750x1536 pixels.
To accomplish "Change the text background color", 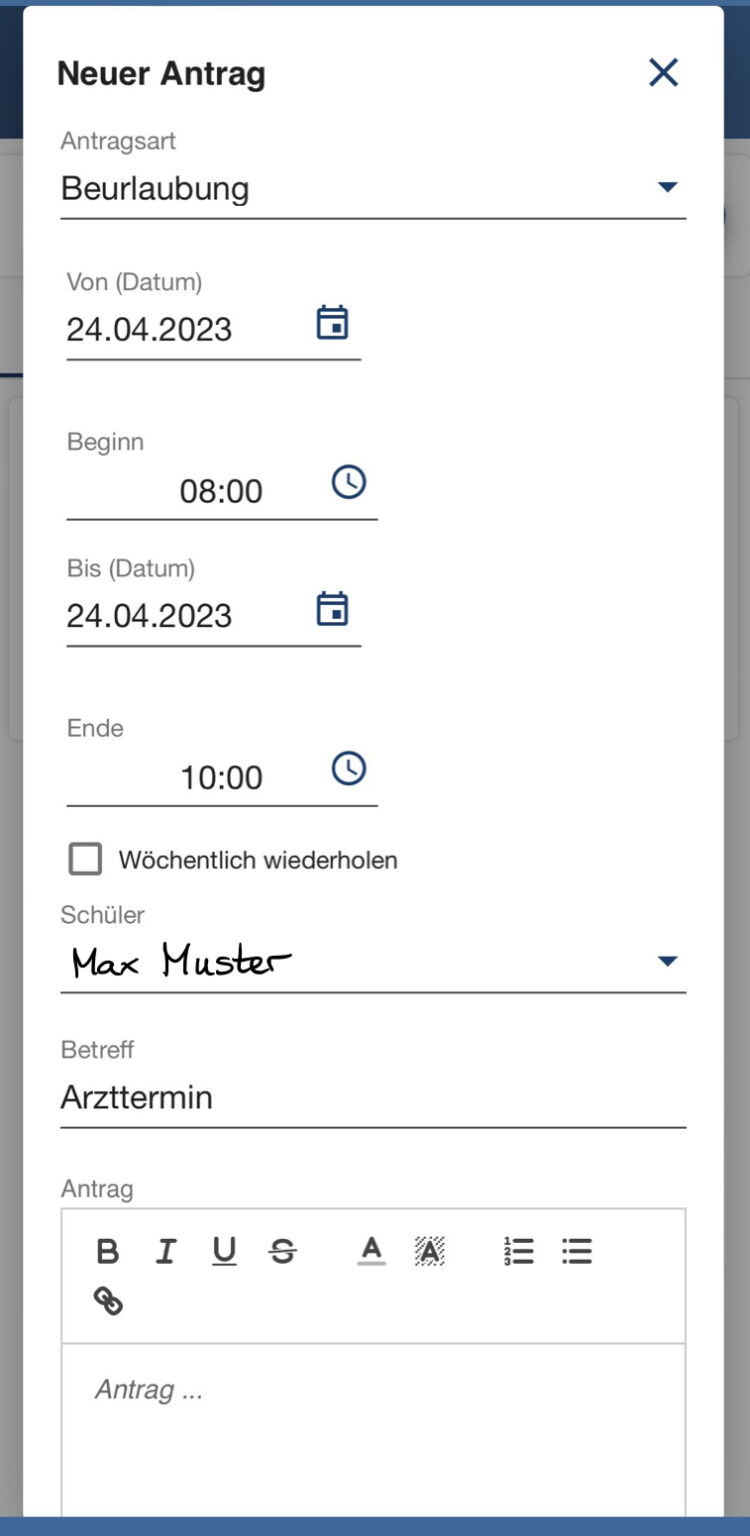I will coord(429,1251).
